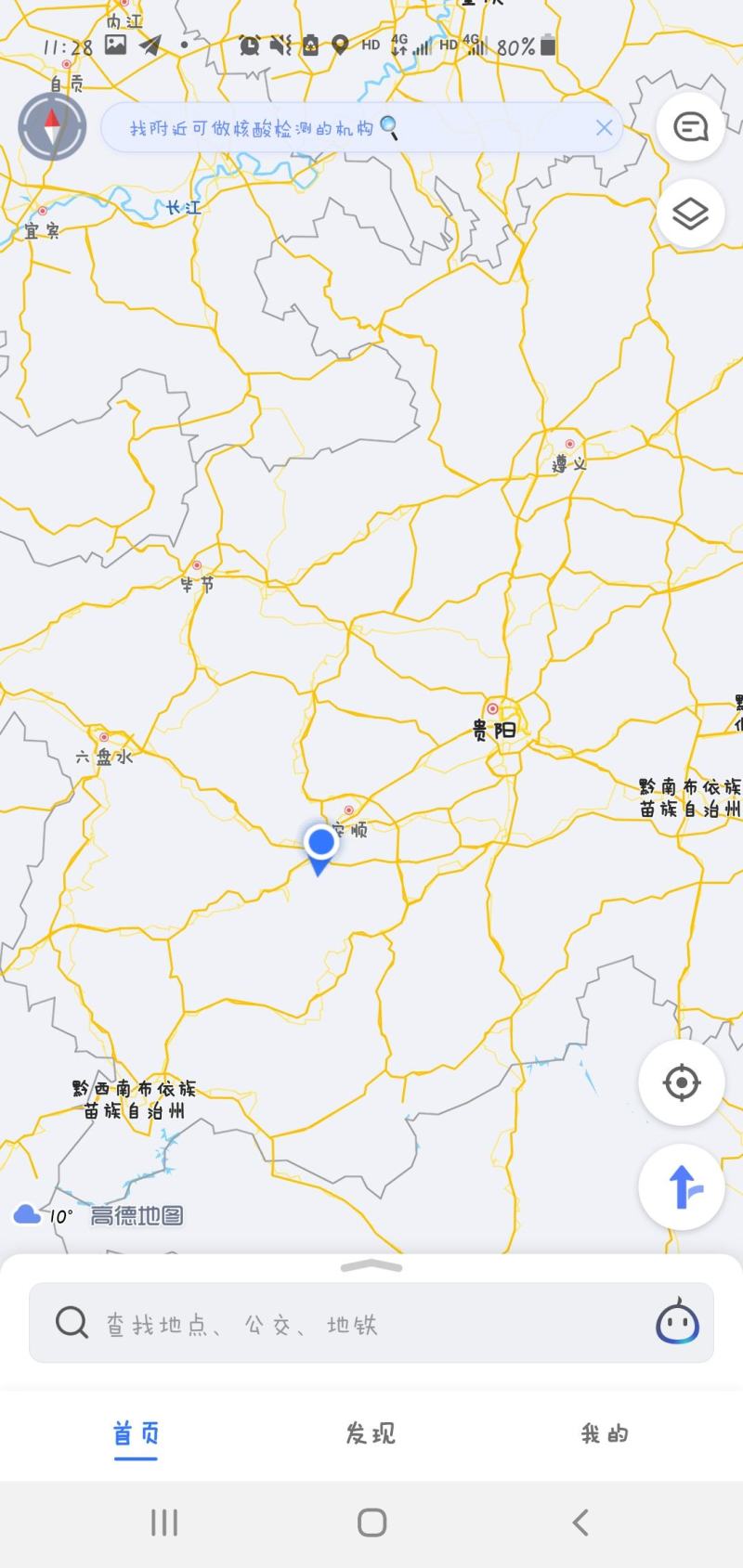Viewport: 743px width, 1568px height.
Task: Open the weather 10° indicator
Action: (43, 1215)
